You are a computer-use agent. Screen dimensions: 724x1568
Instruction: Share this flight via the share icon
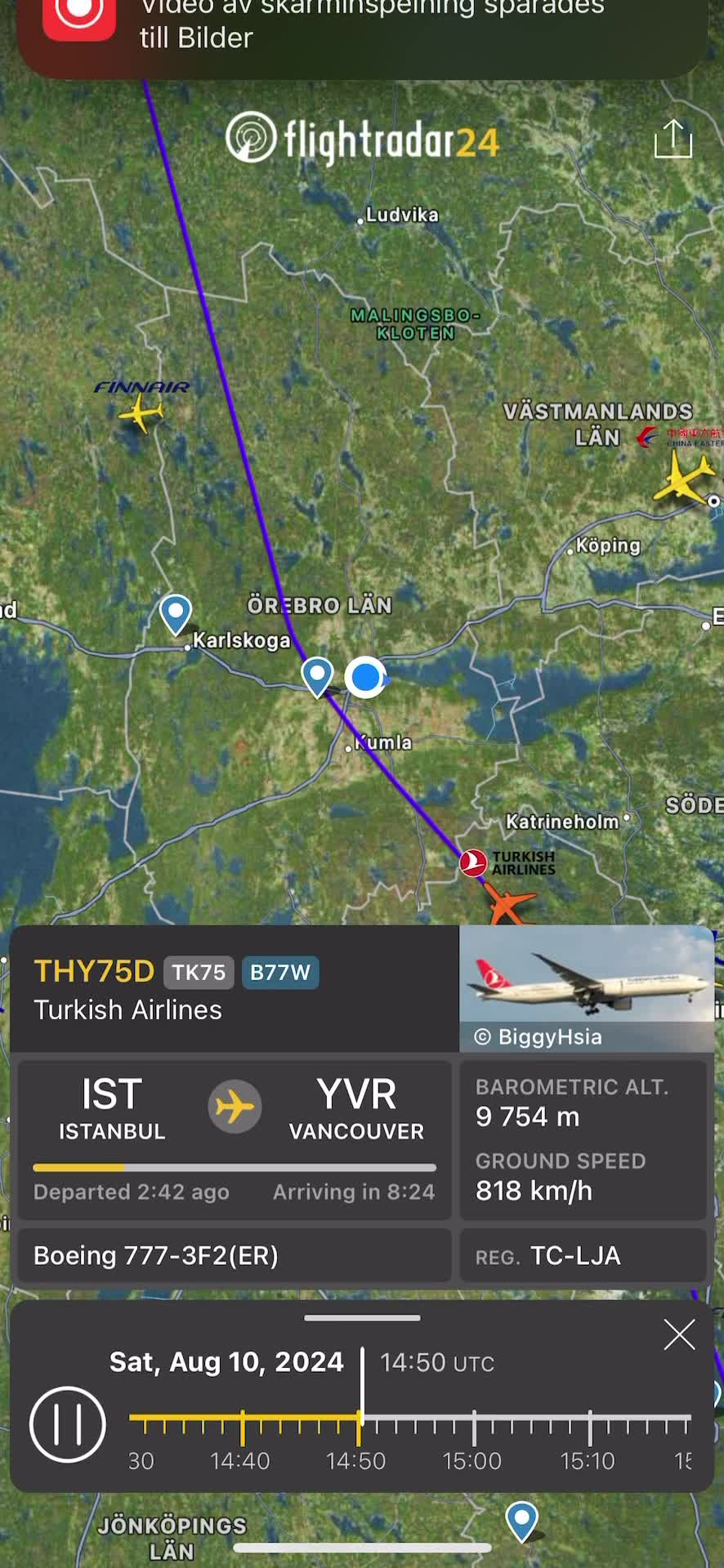tap(673, 139)
